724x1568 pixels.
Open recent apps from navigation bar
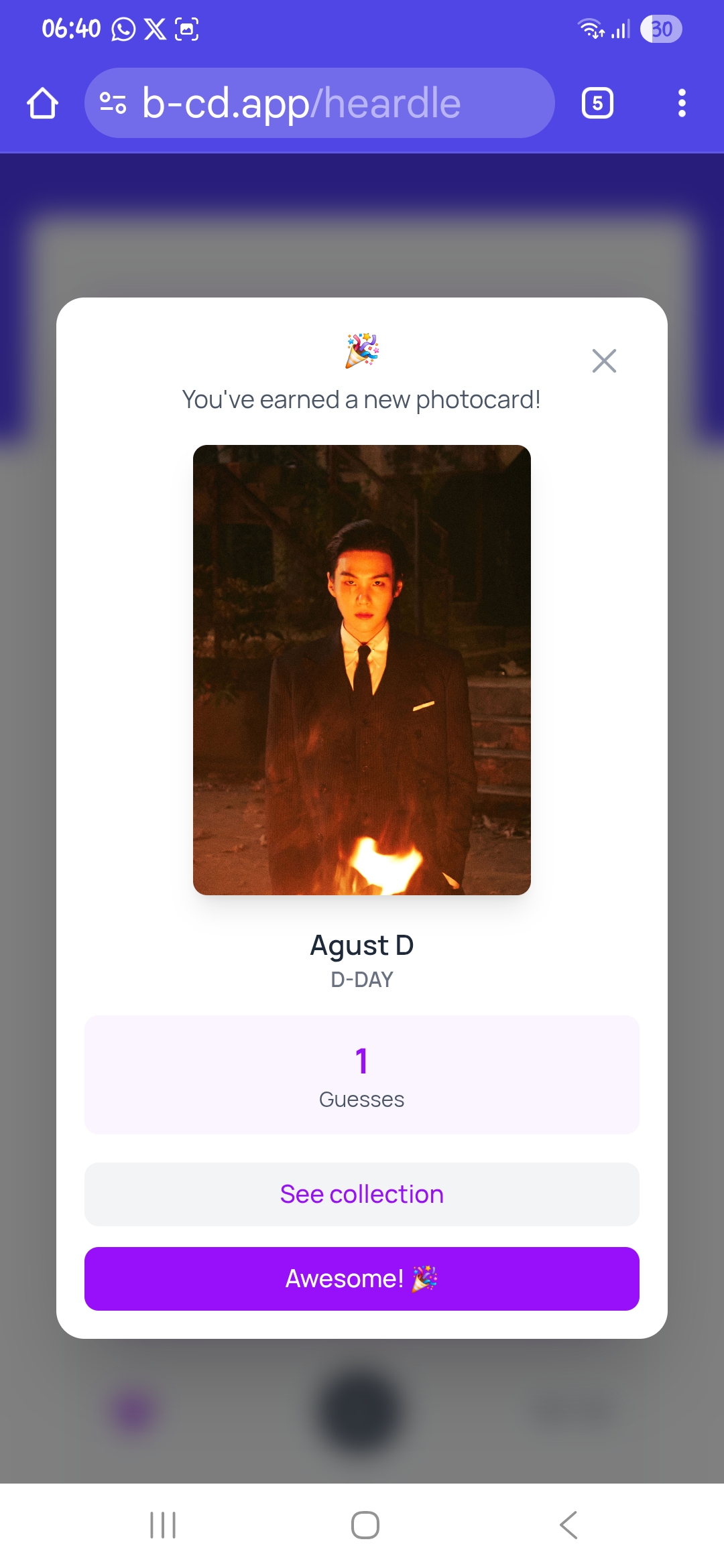[x=163, y=1525]
